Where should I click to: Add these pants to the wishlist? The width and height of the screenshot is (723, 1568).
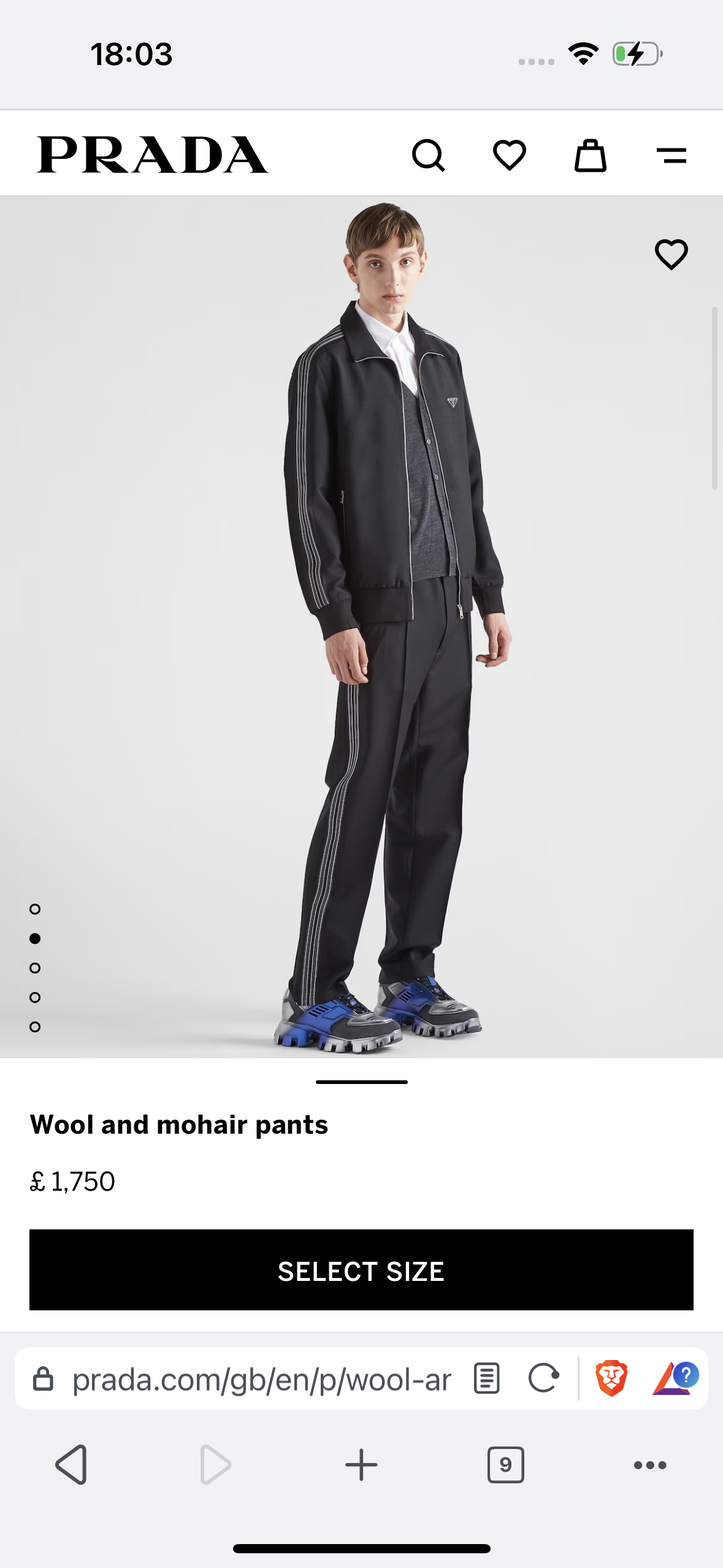point(671,254)
